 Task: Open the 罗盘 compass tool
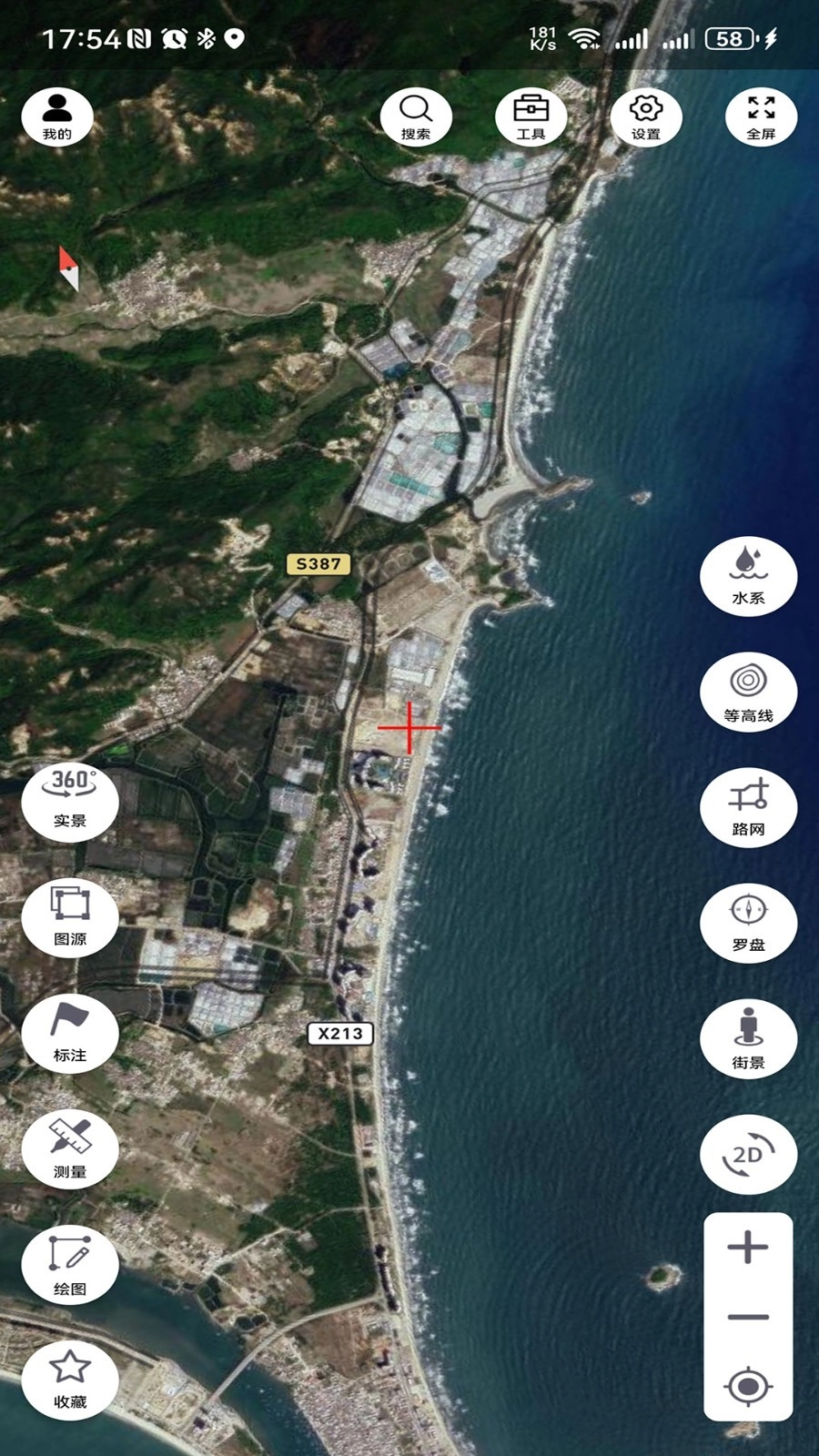(748, 923)
